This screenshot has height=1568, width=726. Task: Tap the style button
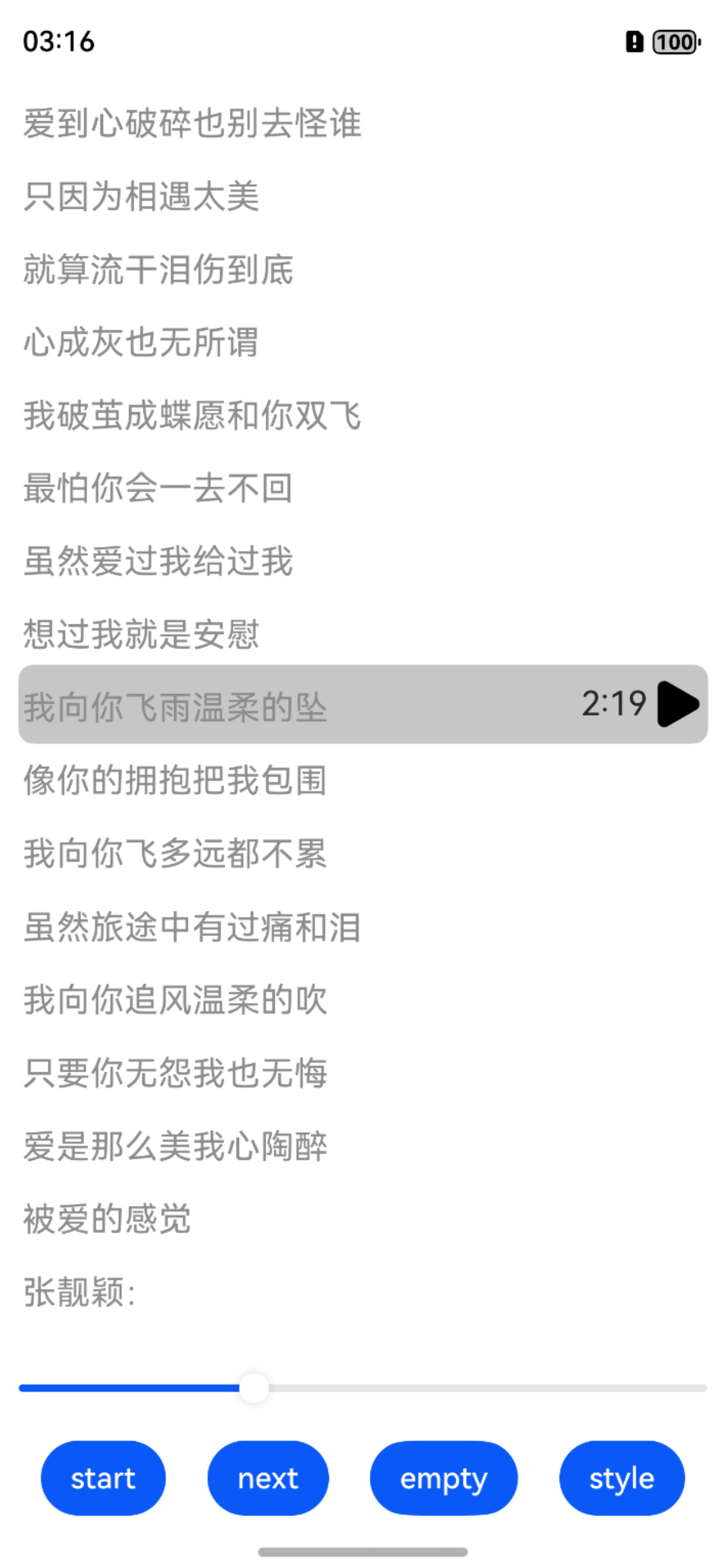click(x=621, y=1478)
